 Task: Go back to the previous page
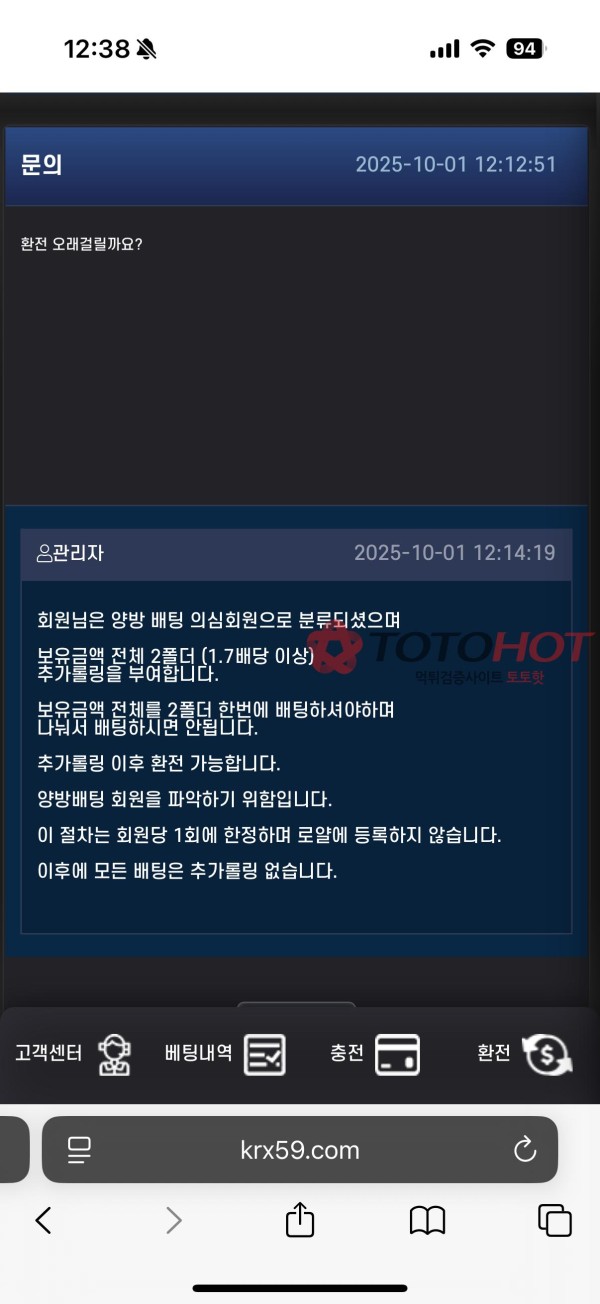pyautogui.click(x=43, y=1220)
